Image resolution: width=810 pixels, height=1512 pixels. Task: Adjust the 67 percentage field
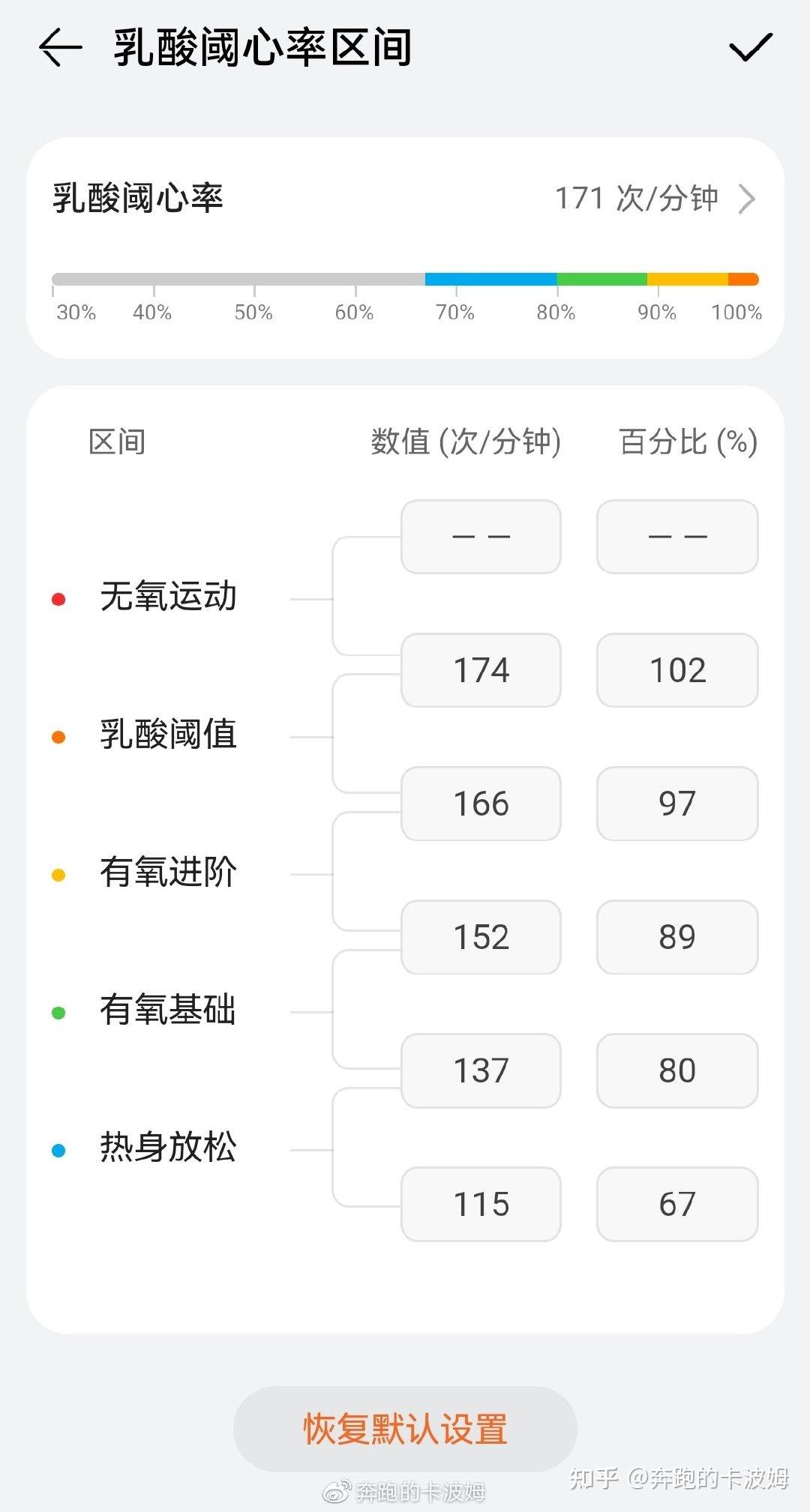click(x=677, y=1204)
